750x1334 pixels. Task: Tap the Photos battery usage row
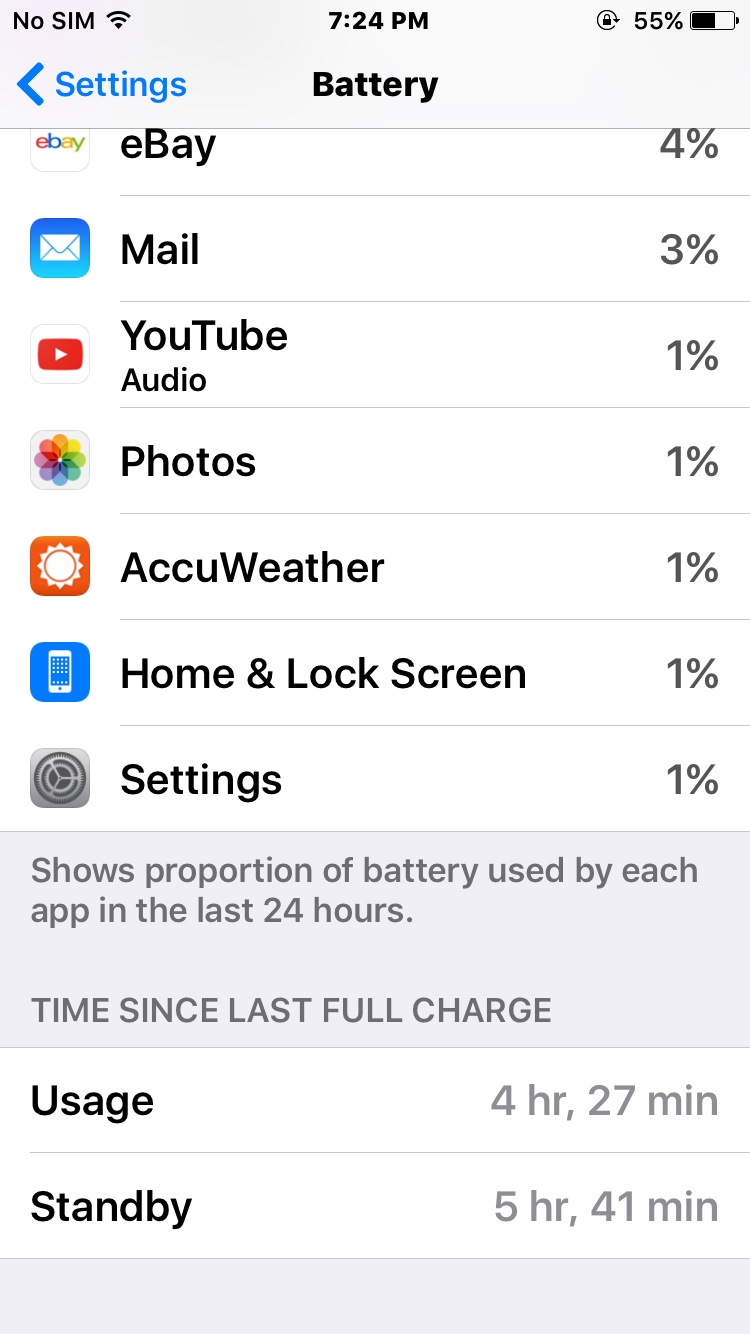(x=375, y=461)
